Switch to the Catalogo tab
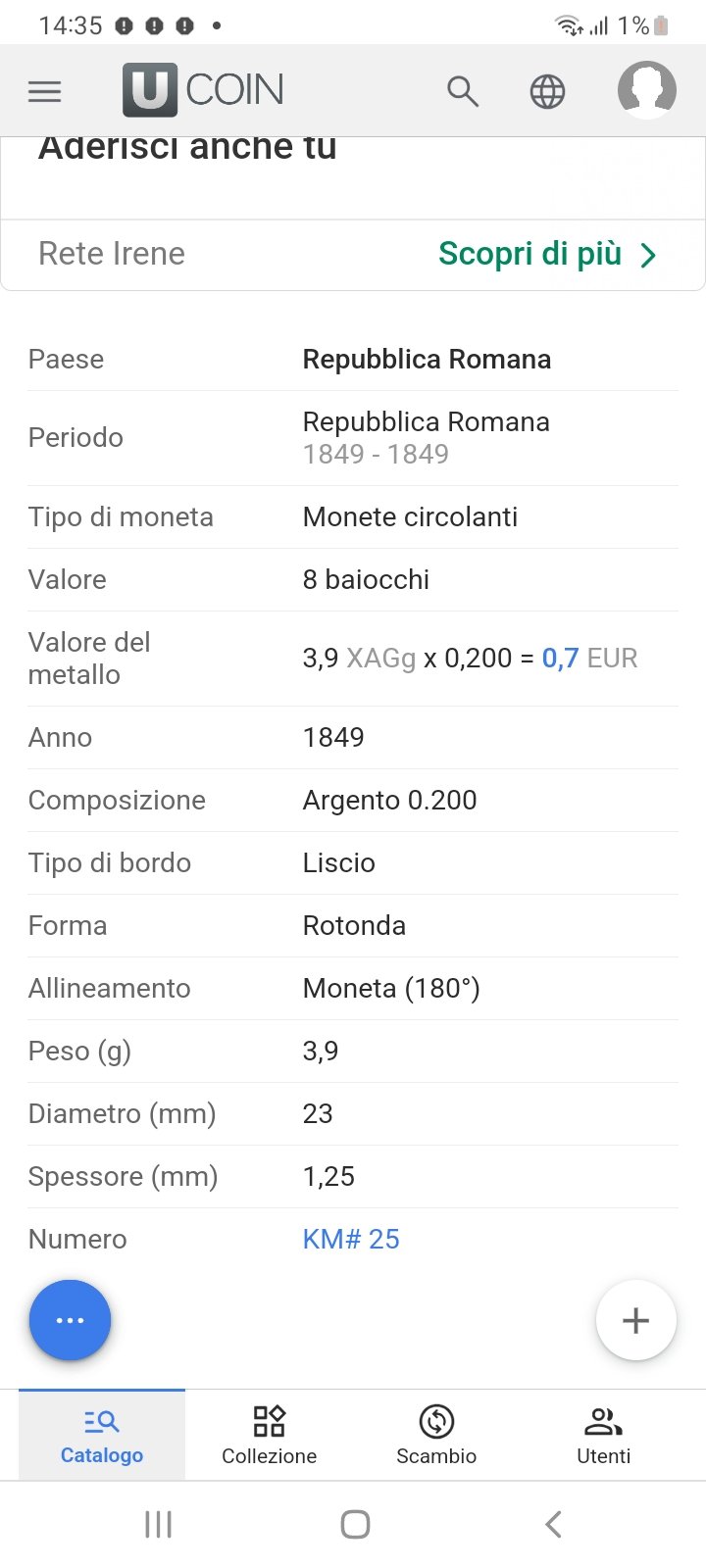Viewport: 706px width, 1568px height. (x=102, y=1435)
